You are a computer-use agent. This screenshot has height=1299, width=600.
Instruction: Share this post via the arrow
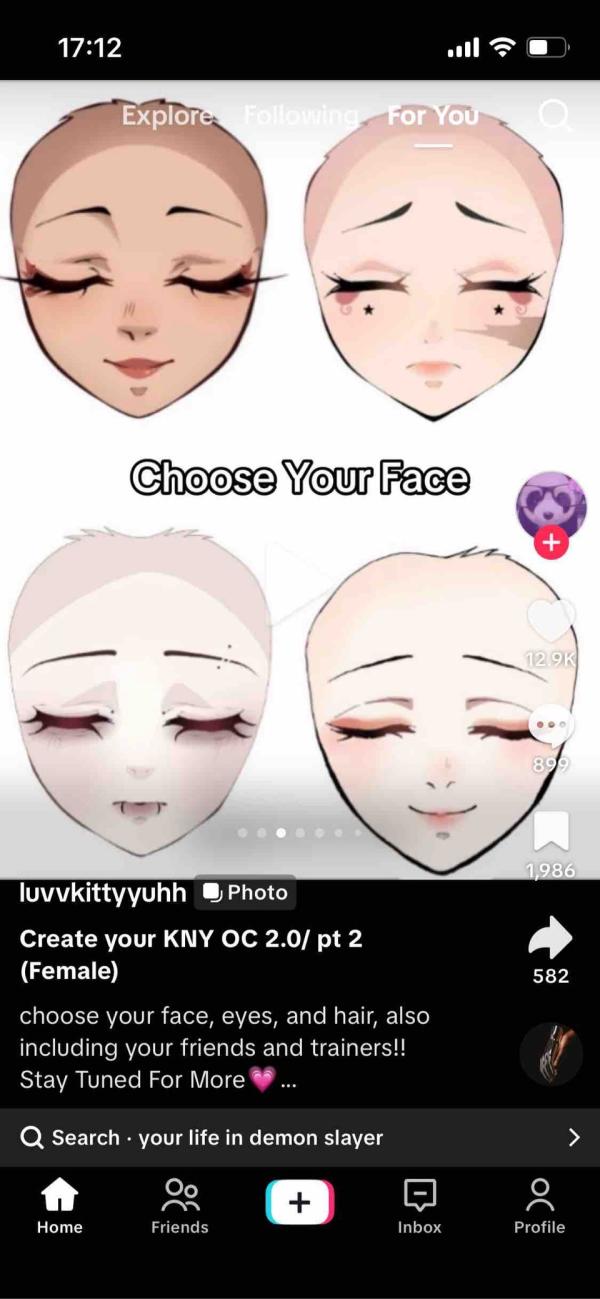tap(550, 938)
